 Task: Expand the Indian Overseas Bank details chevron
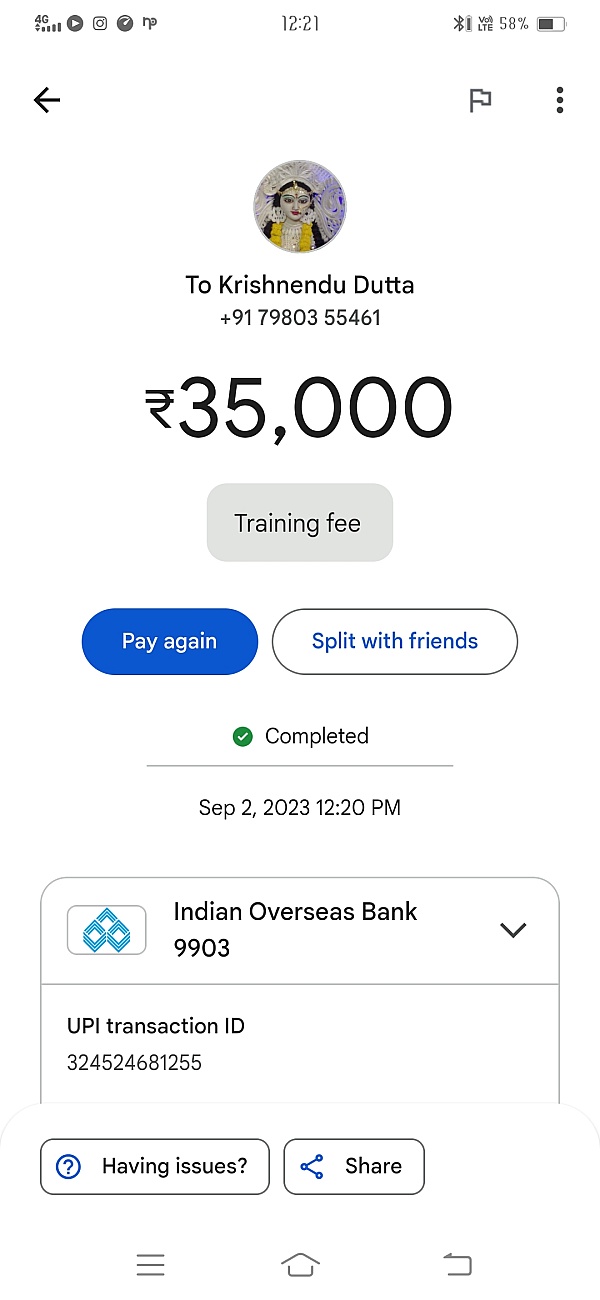point(513,930)
